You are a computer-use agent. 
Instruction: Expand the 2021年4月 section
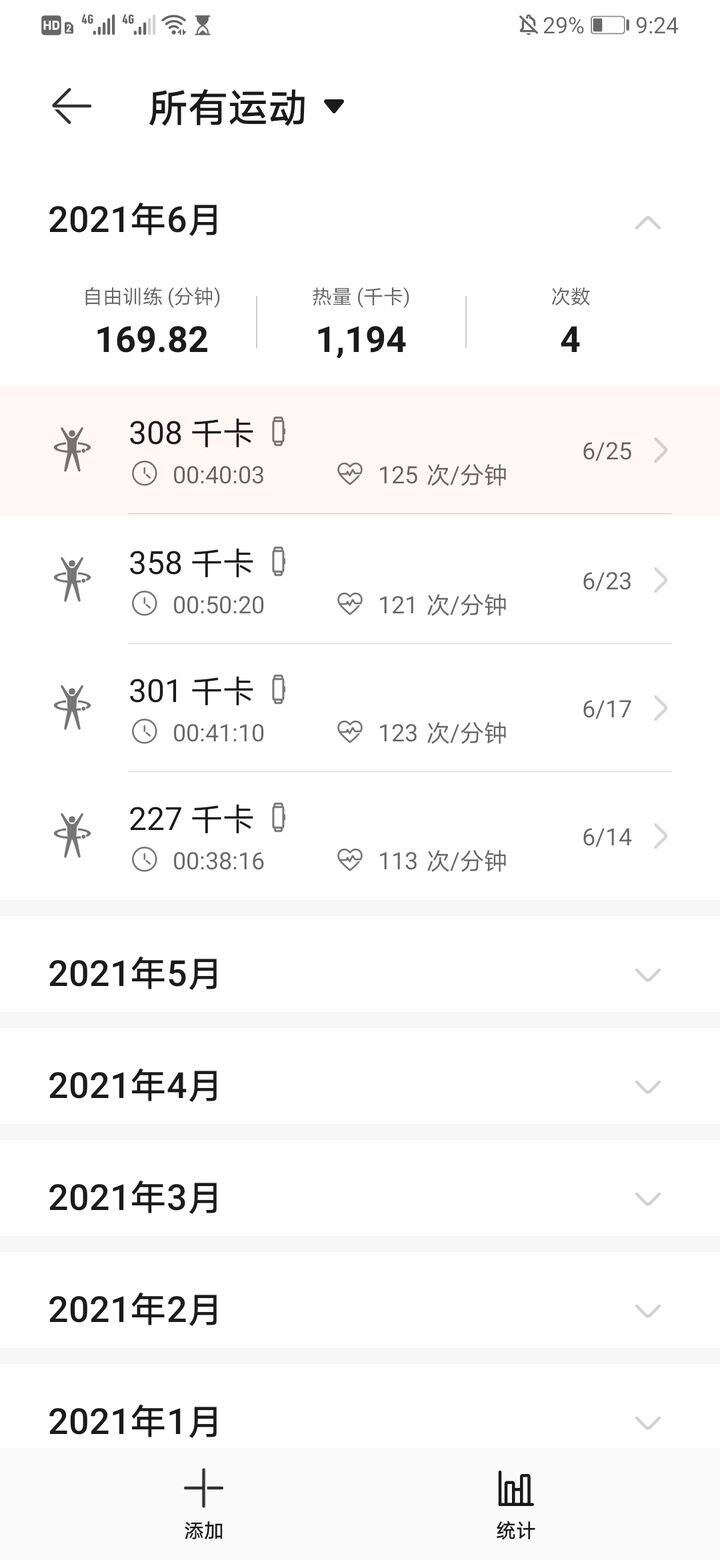point(360,1085)
